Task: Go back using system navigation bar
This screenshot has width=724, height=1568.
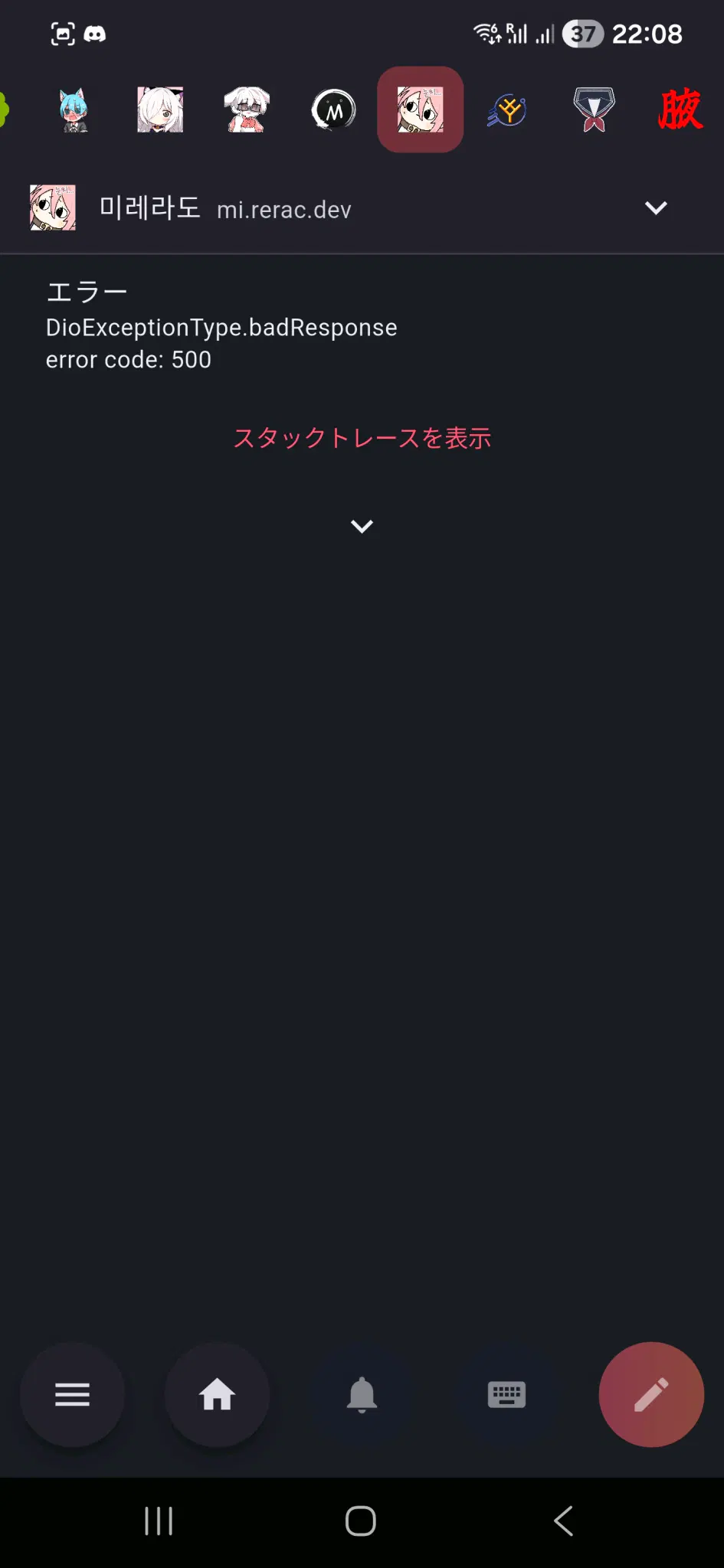Action: [564, 1521]
